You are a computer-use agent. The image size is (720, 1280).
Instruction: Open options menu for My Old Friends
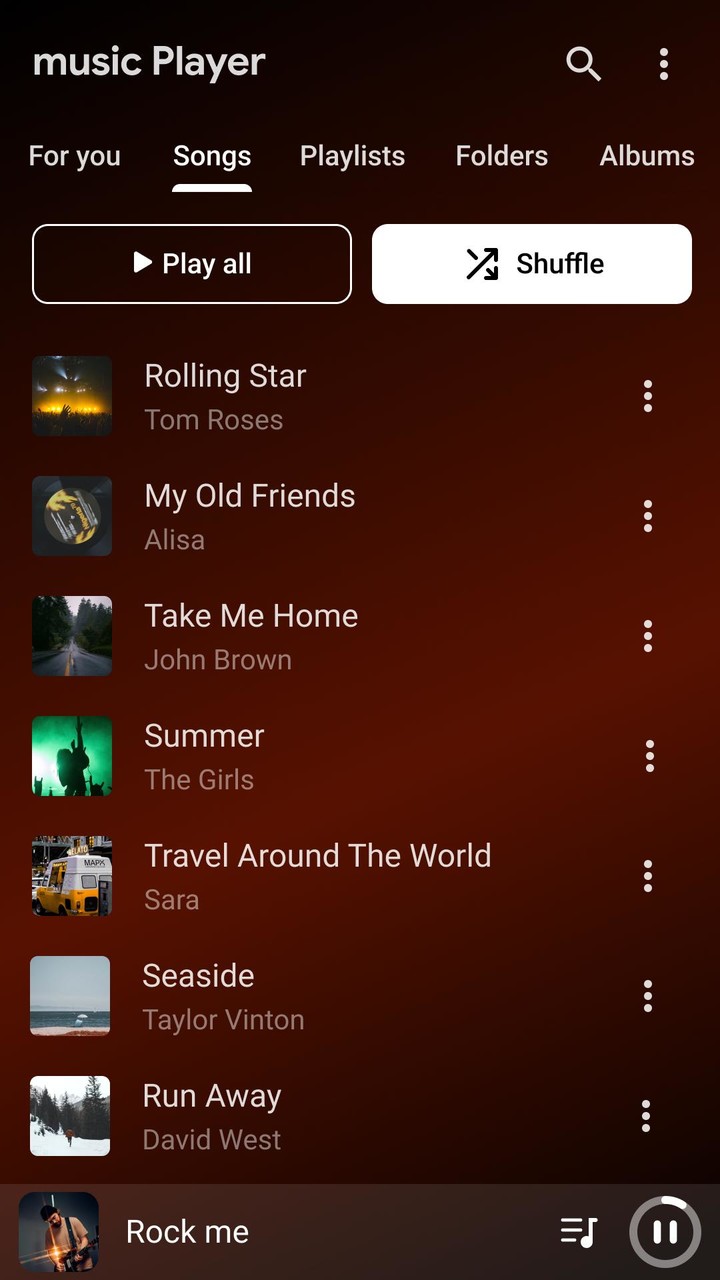tap(647, 516)
